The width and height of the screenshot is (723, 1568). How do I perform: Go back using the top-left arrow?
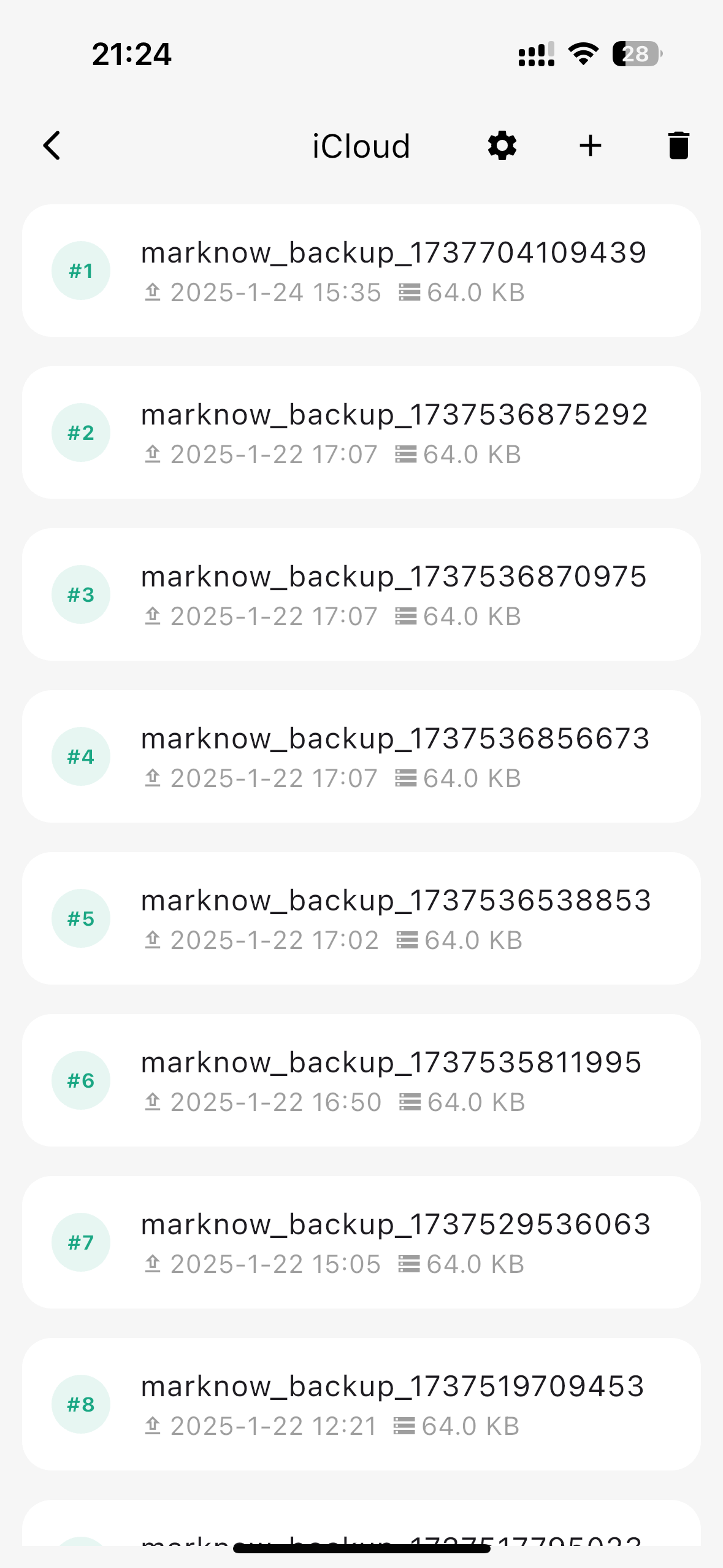pos(53,146)
